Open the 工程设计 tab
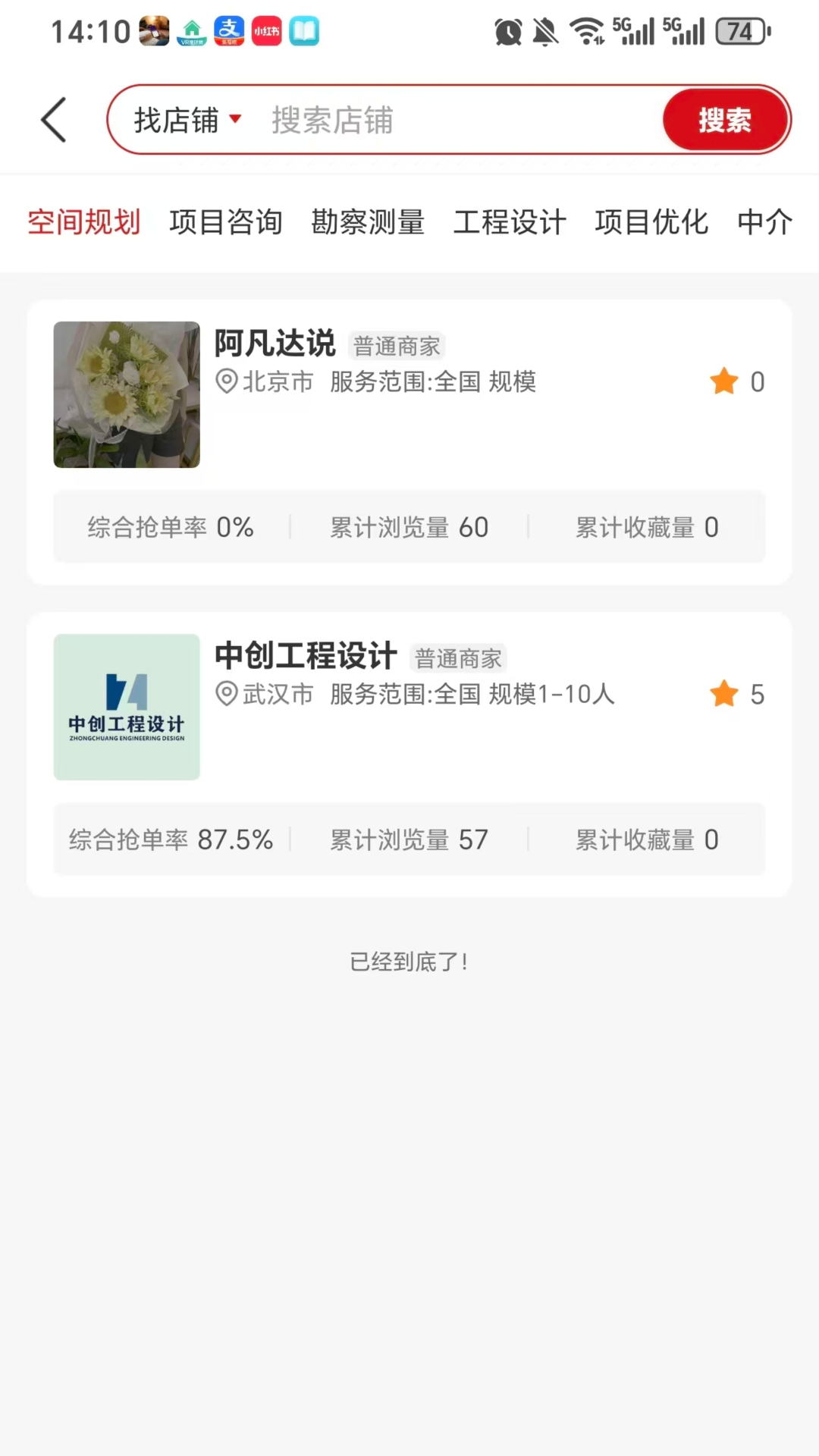This screenshot has width=819, height=1456. [x=510, y=222]
